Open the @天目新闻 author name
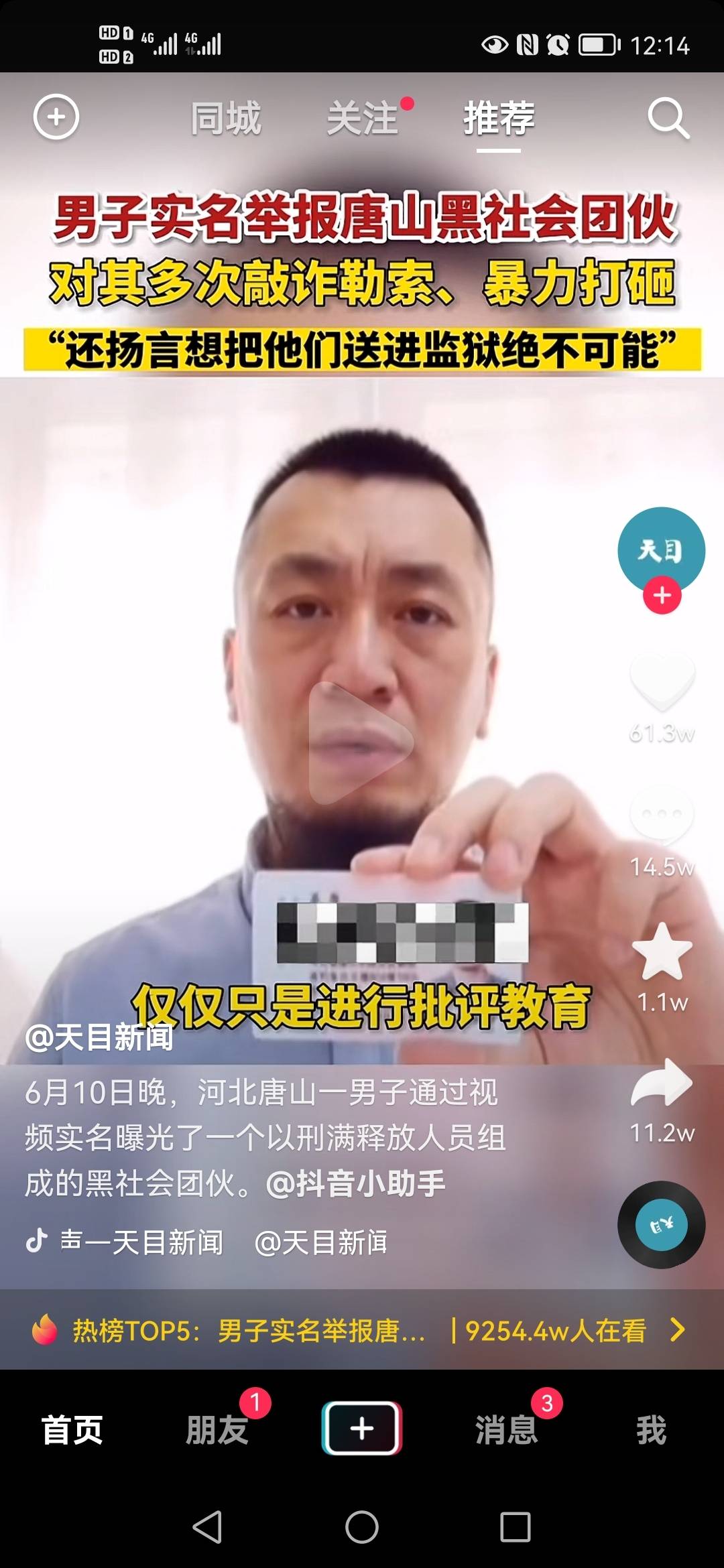 [x=99, y=1037]
